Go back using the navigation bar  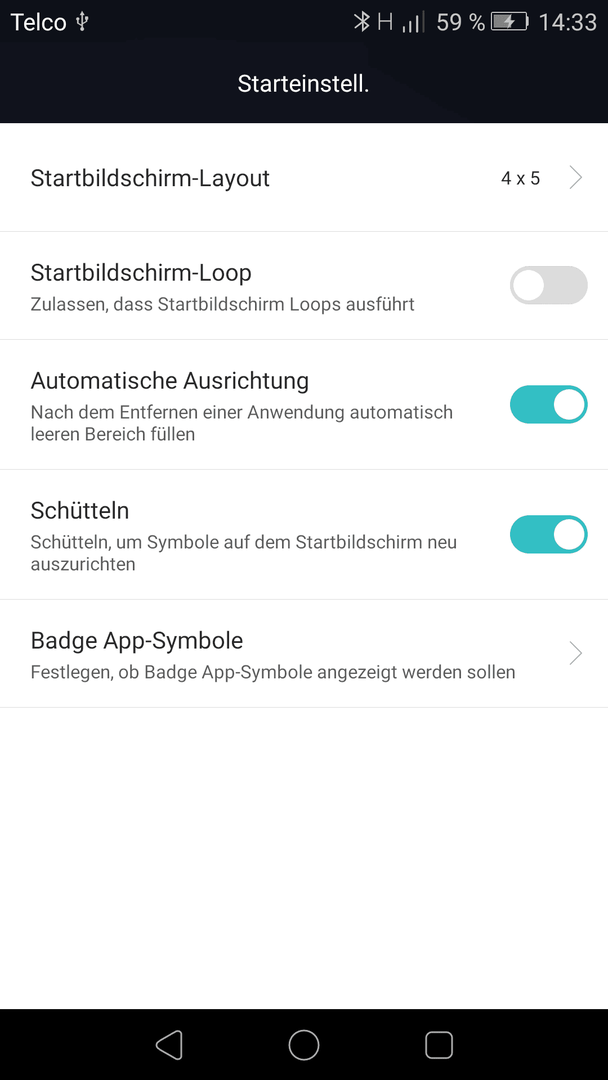pyautogui.click(x=169, y=1045)
